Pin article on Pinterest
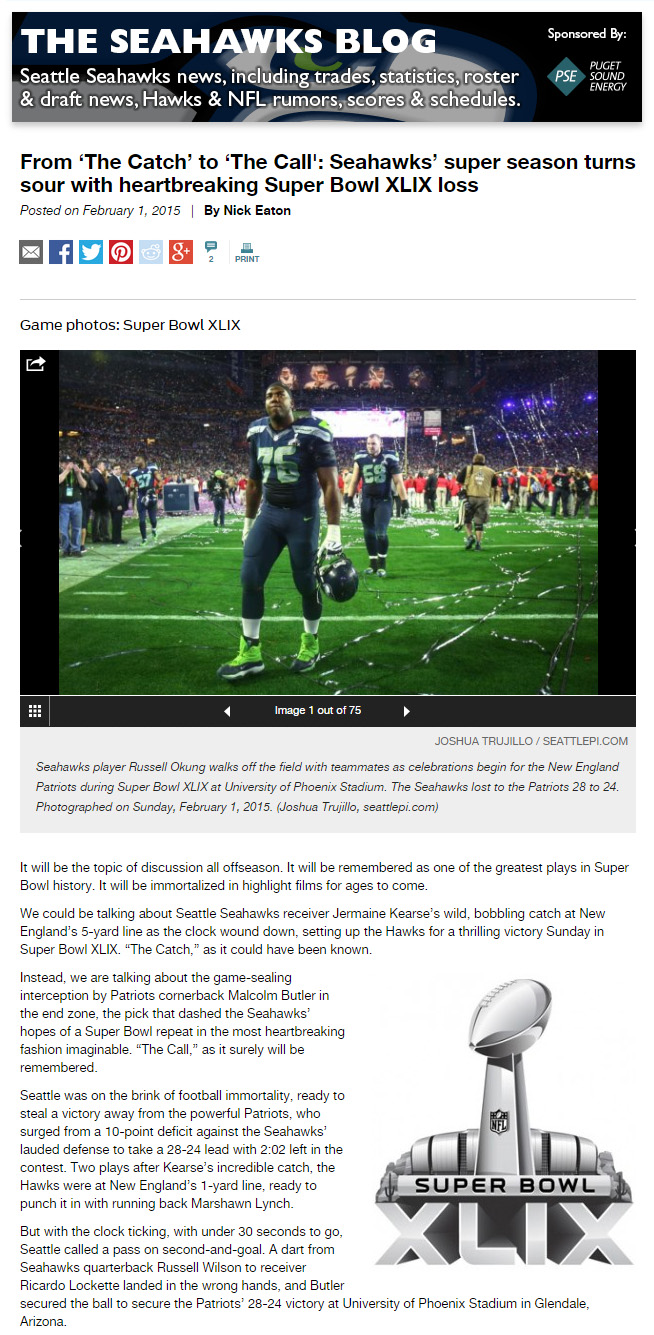The image size is (654, 1335). click(121, 252)
